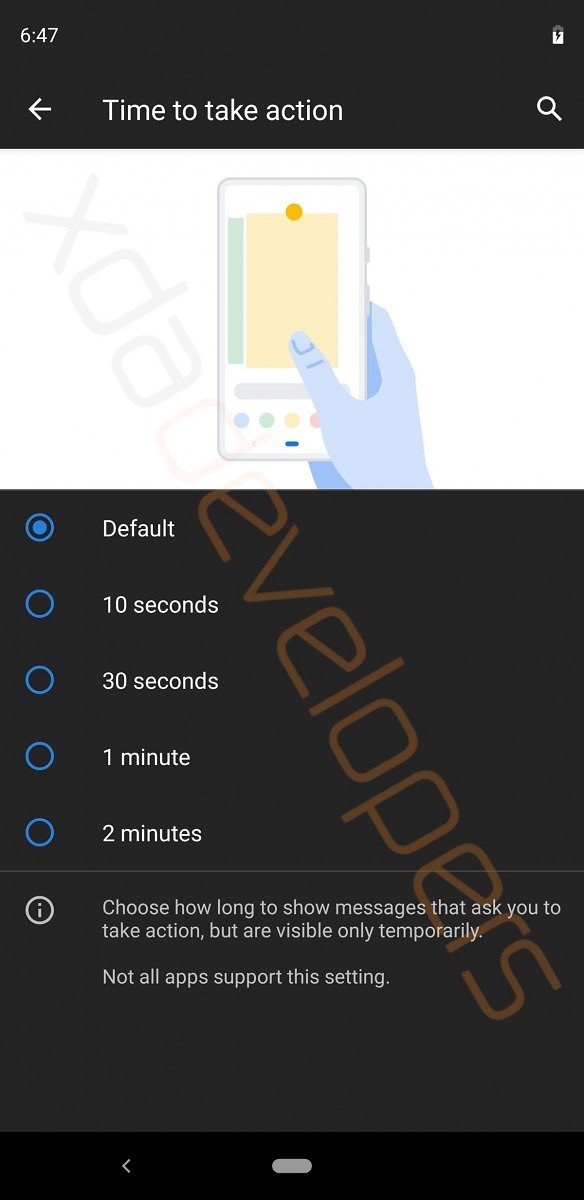This screenshot has width=584, height=1200.
Task: Set the time to 30 seconds
Action: click(292, 680)
